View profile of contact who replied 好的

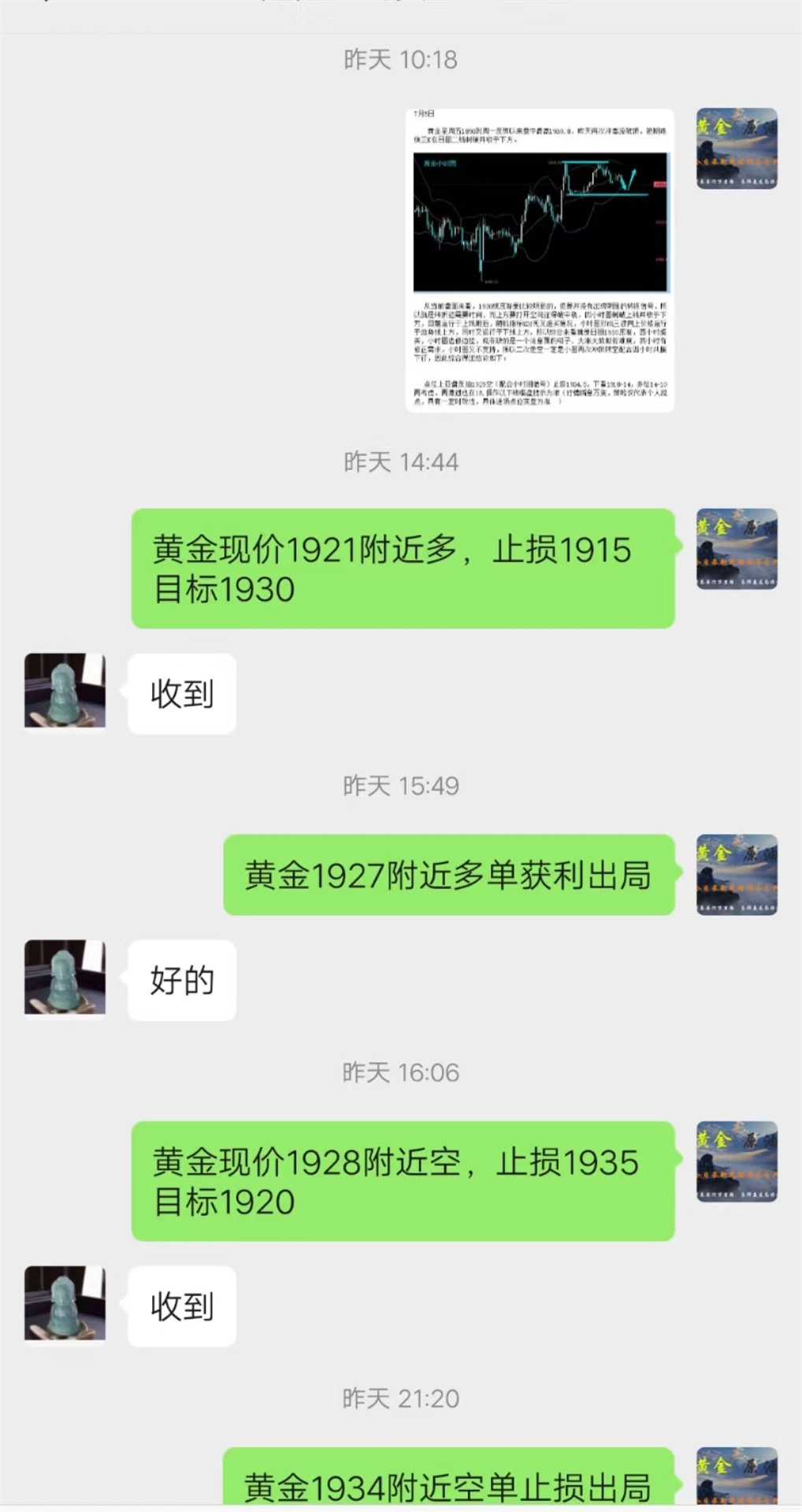click(x=65, y=976)
